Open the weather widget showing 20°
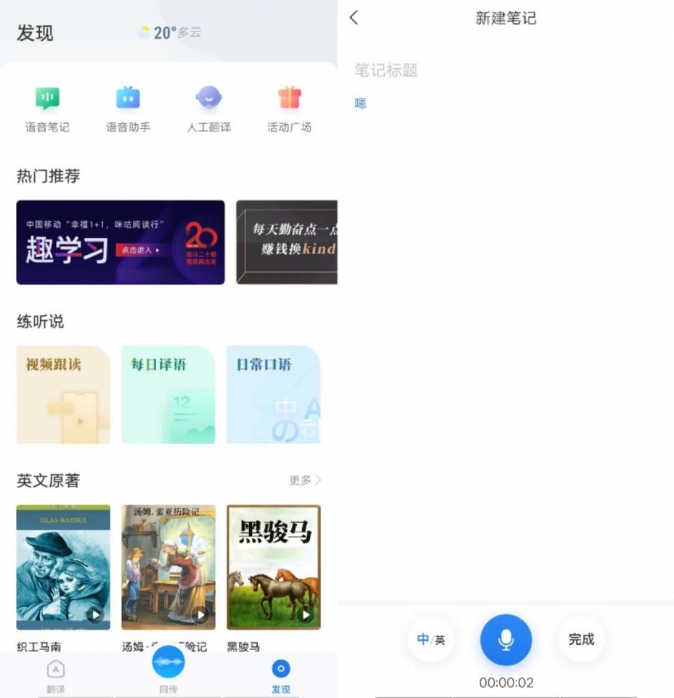Viewport: 674px width, 698px height. click(x=170, y=33)
